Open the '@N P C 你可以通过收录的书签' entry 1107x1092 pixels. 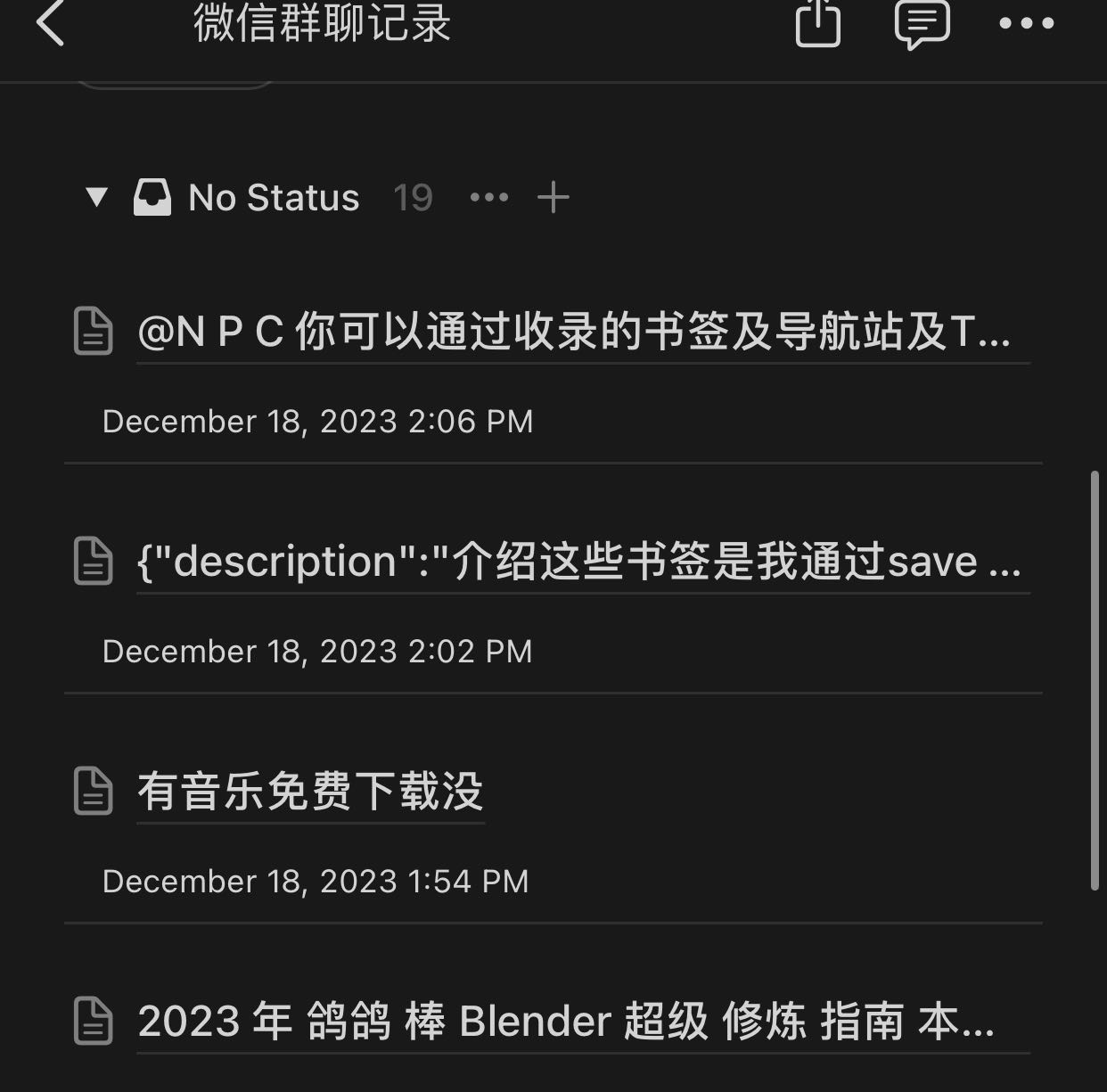pos(573,332)
